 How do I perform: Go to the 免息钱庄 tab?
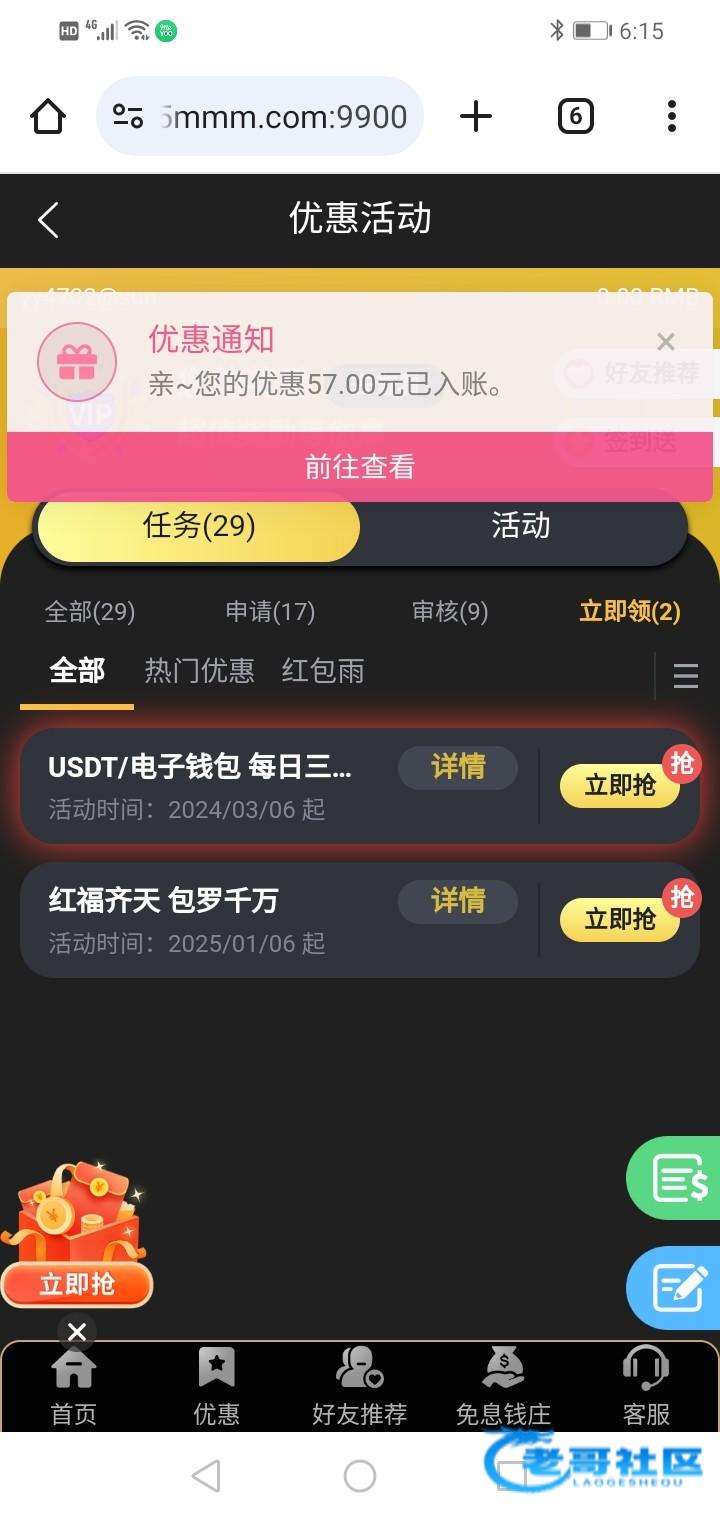tap(503, 1386)
